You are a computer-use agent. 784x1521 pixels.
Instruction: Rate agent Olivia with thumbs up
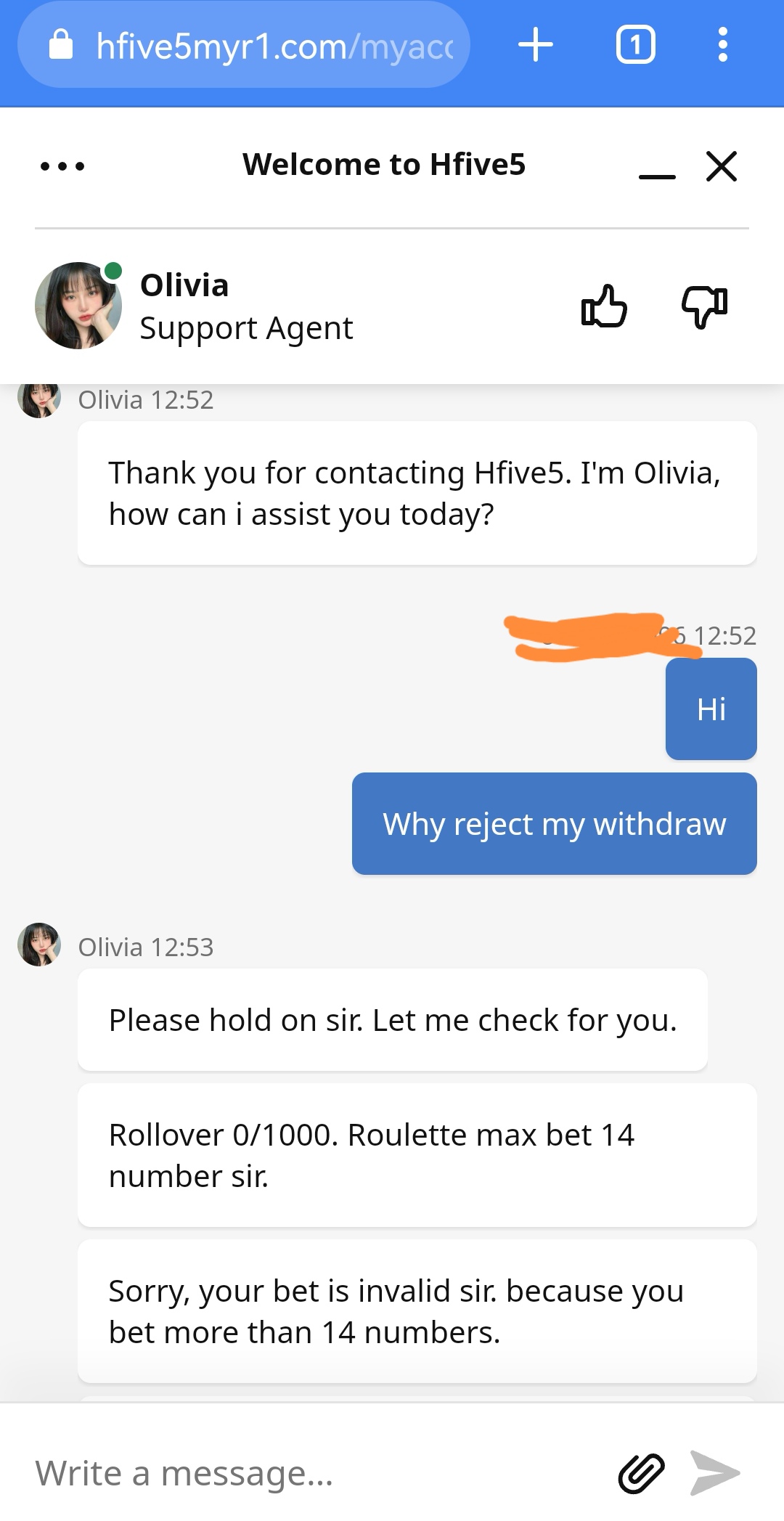pyautogui.click(x=604, y=306)
